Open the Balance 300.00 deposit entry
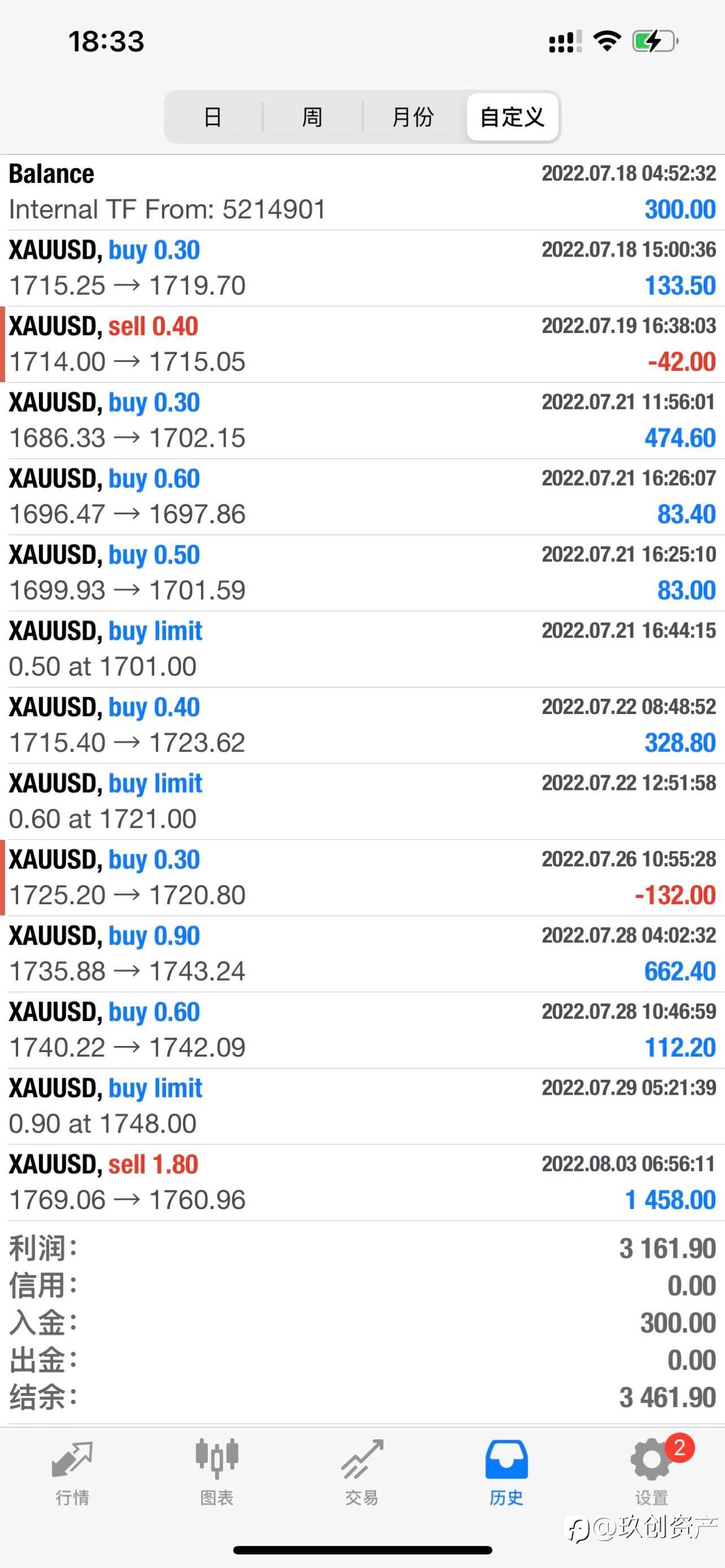Image resolution: width=725 pixels, height=1568 pixels. click(362, 193)
